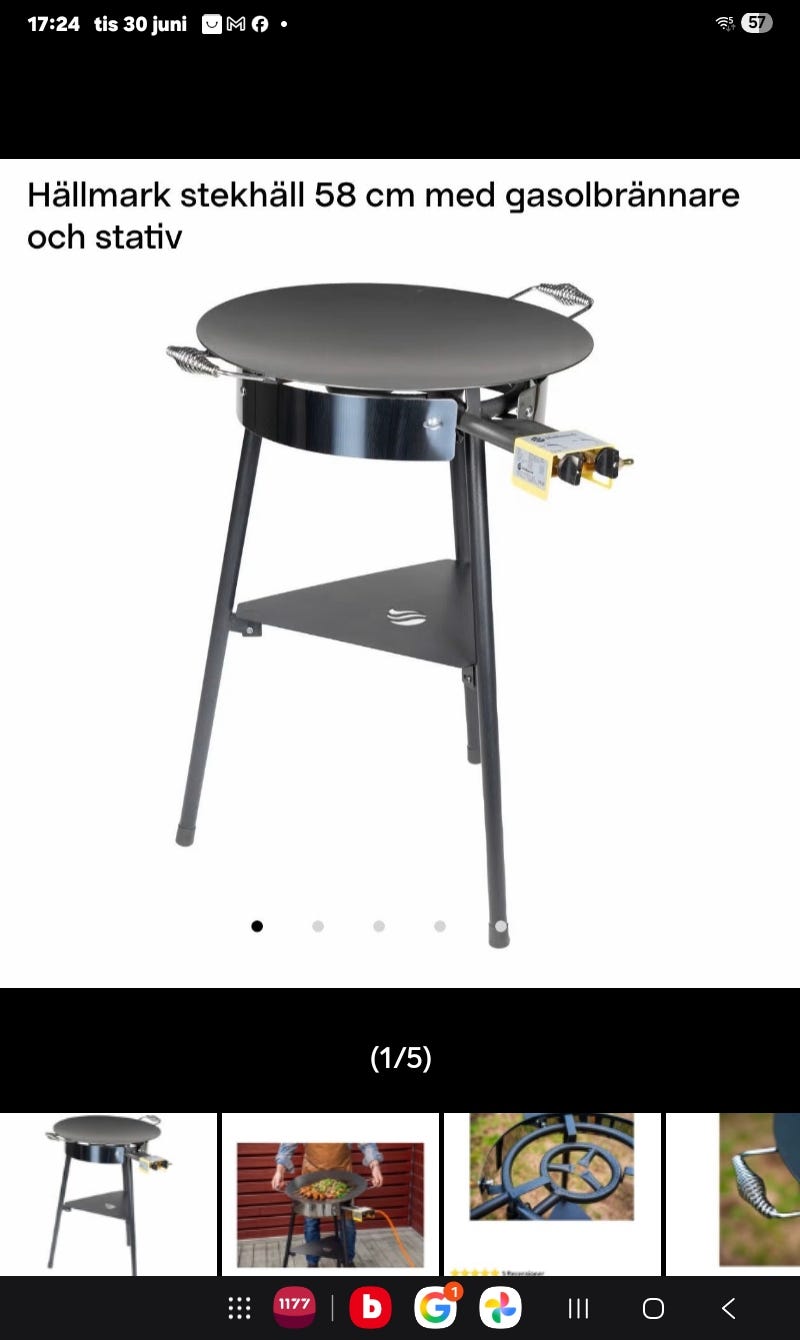Open Google Photos from the taskbar
Image resolution: width=800 pixels, height=1340 pixels.
[x=500, y=1308]
